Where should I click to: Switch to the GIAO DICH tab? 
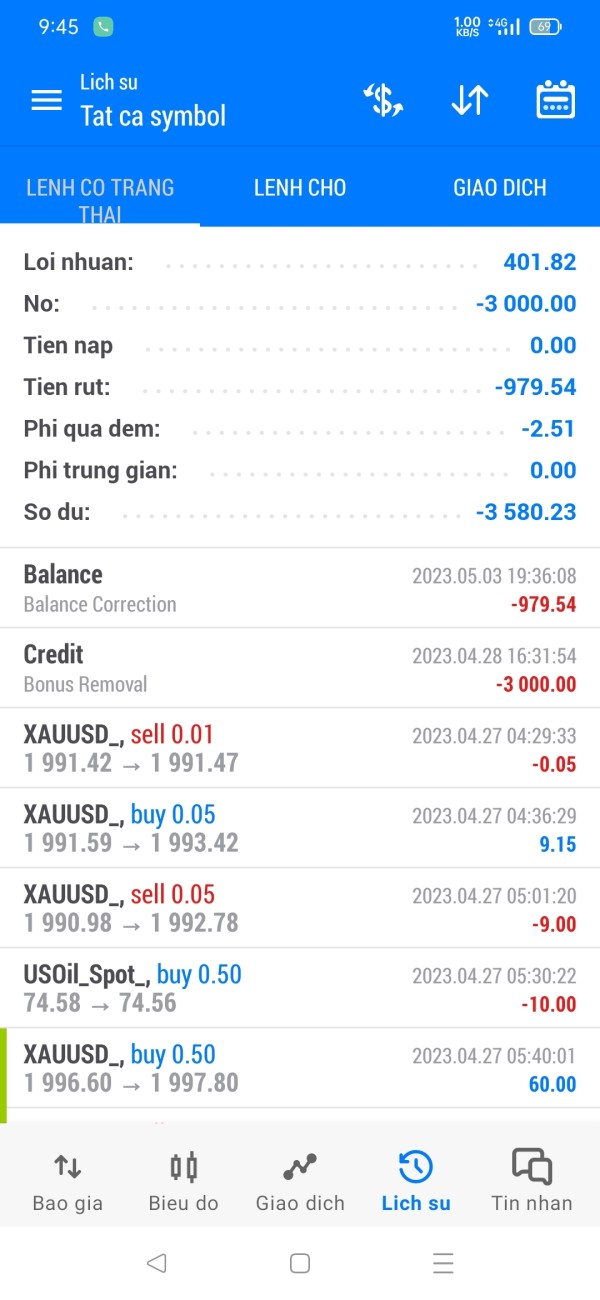click(500, 187)
